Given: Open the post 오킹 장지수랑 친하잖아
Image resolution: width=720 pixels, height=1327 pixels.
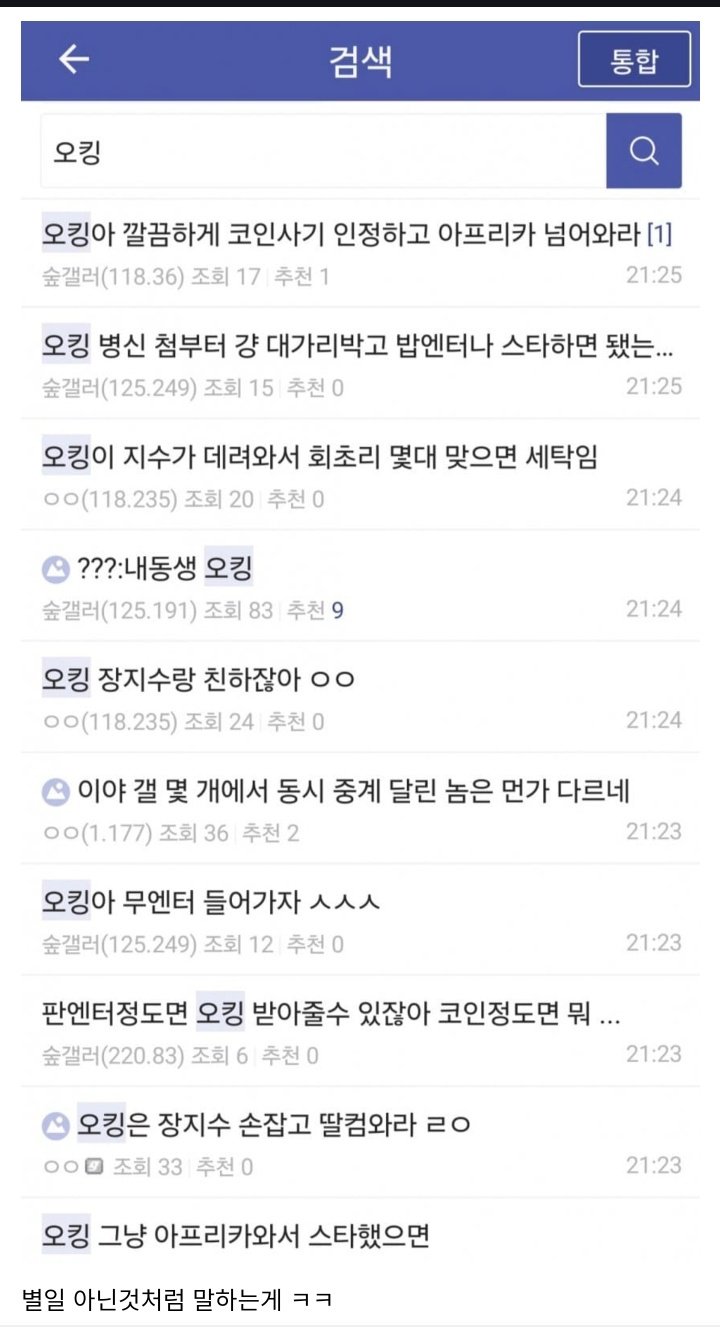Looking at the screenshot, I should coord(360,697).
